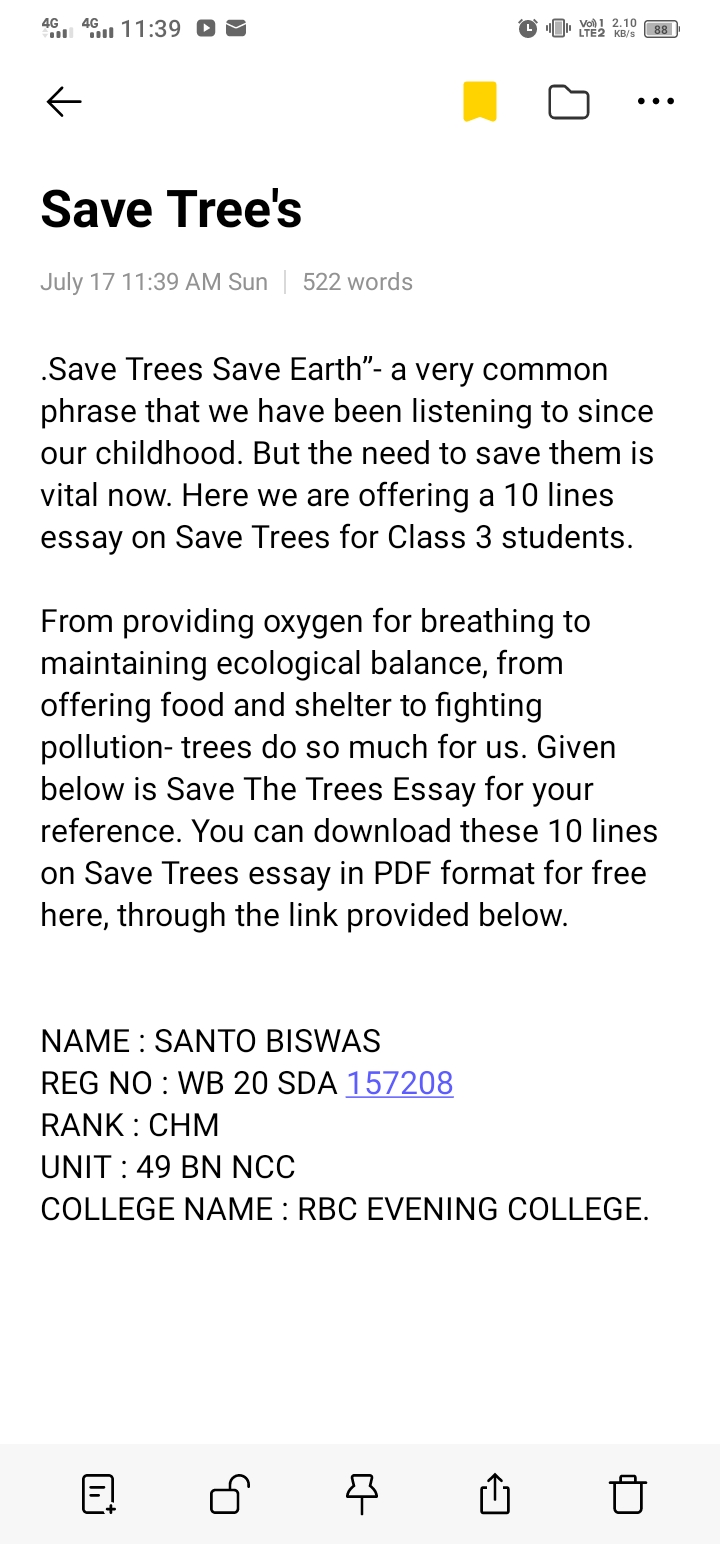Tap the alarm clock status bar icon
The image size is (720, 1544).
[526, 28]
